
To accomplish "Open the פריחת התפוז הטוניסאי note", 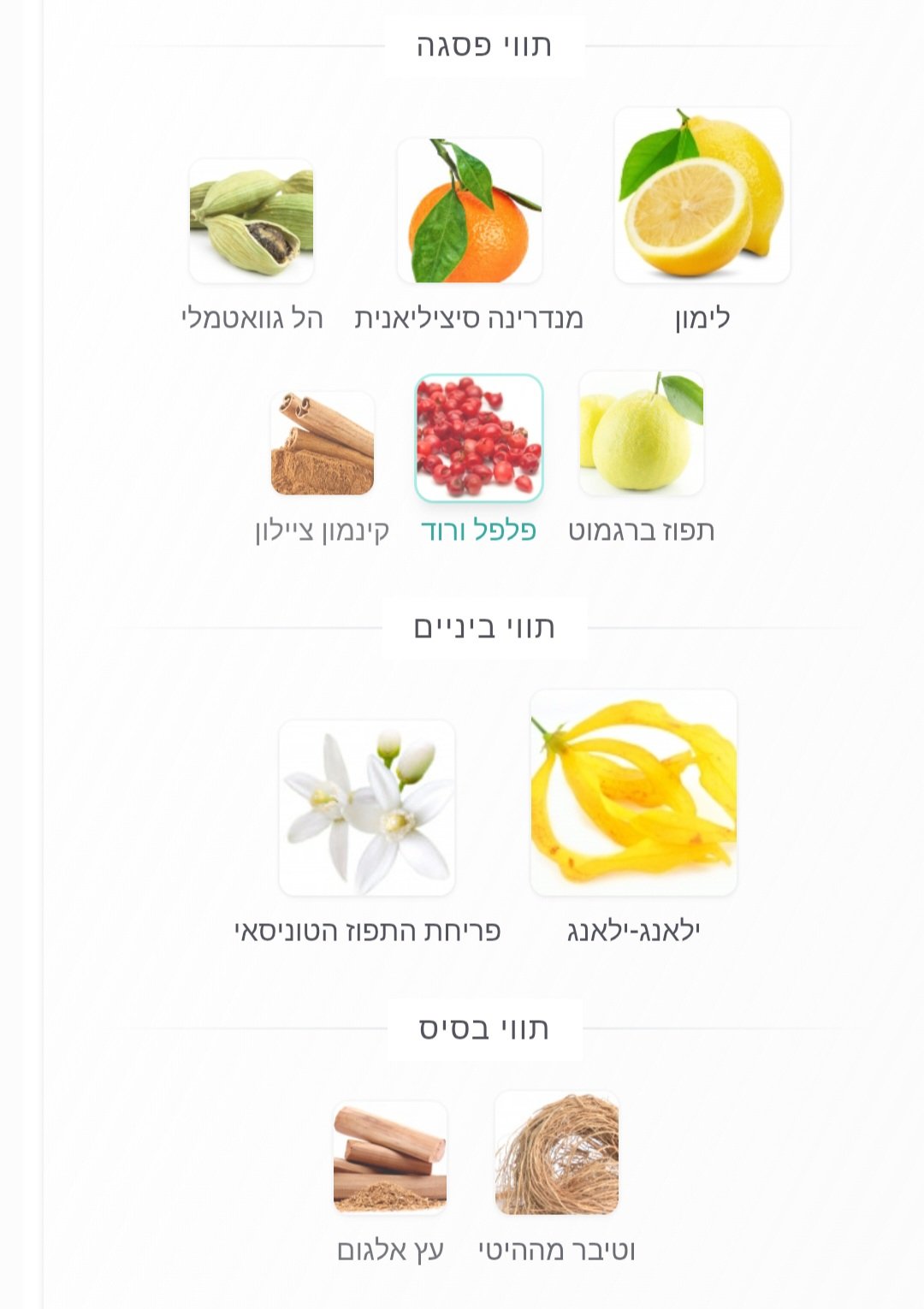I will (367, 808).
